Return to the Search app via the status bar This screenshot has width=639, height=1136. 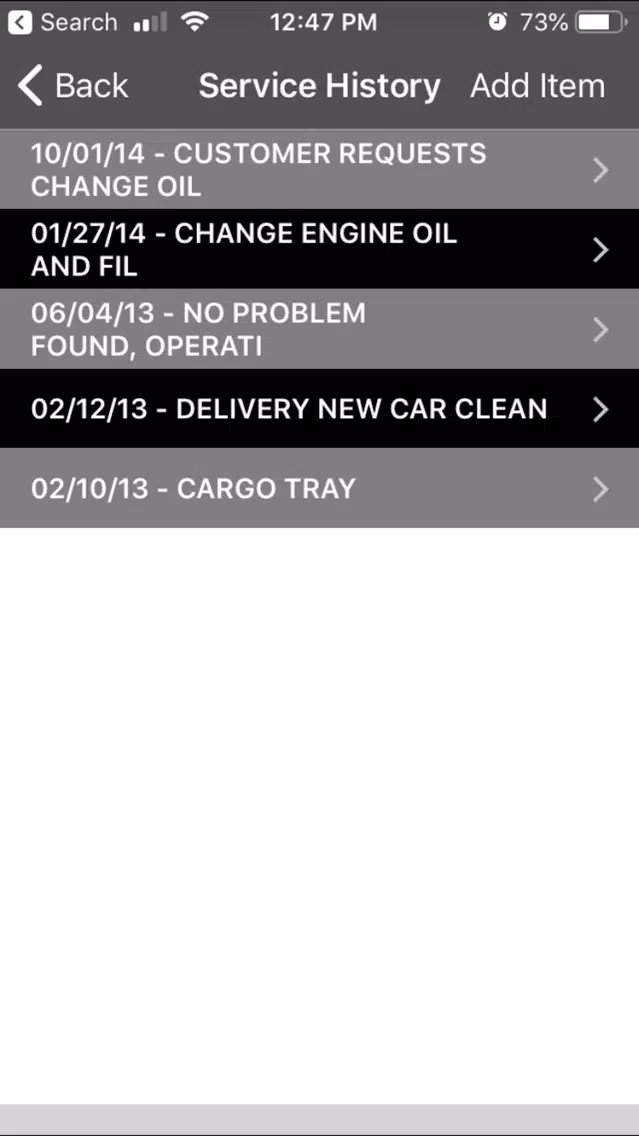point(62,22)
